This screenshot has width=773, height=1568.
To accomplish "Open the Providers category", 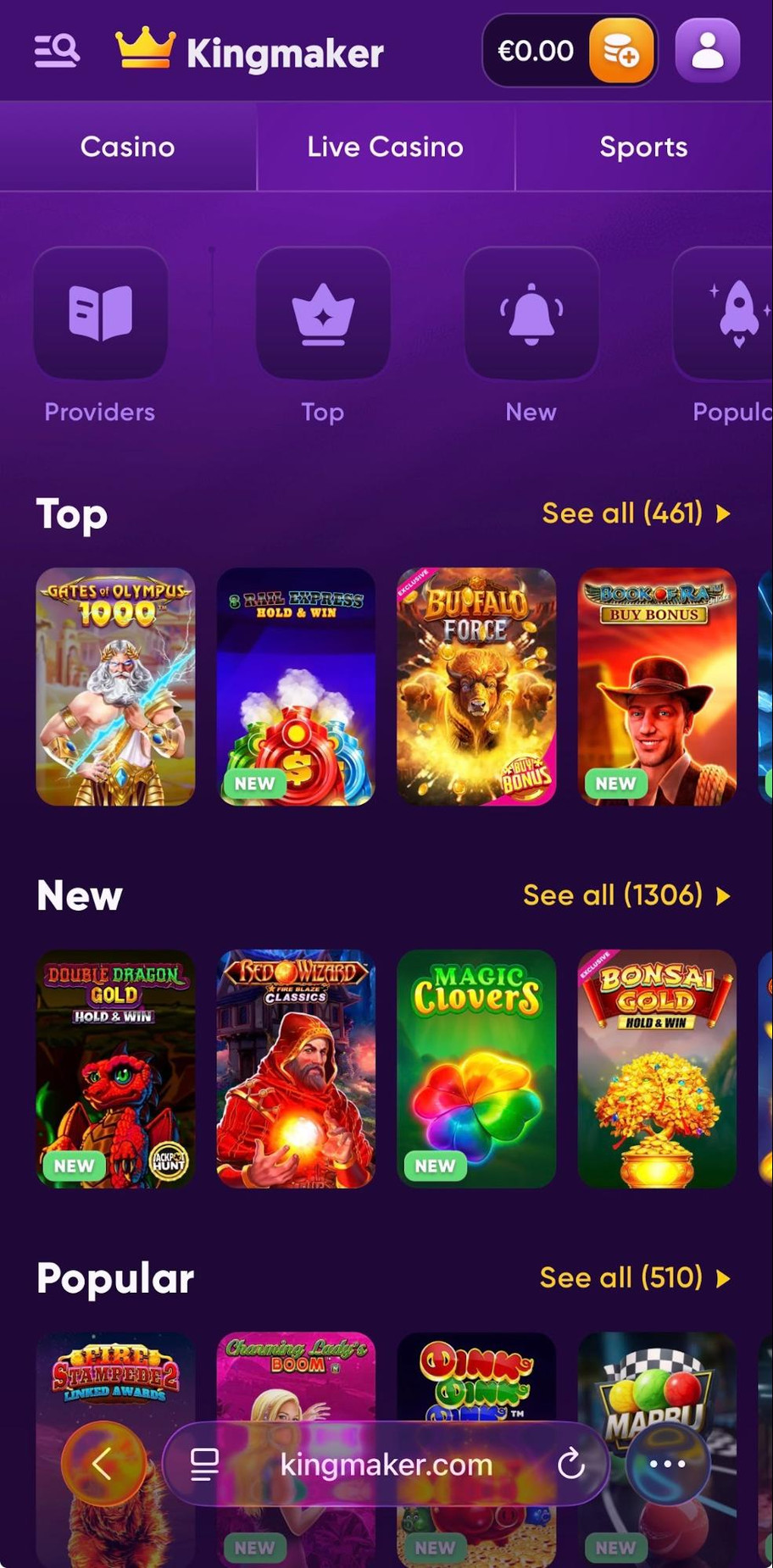I will pyautogui.click(x=100, y=313).
